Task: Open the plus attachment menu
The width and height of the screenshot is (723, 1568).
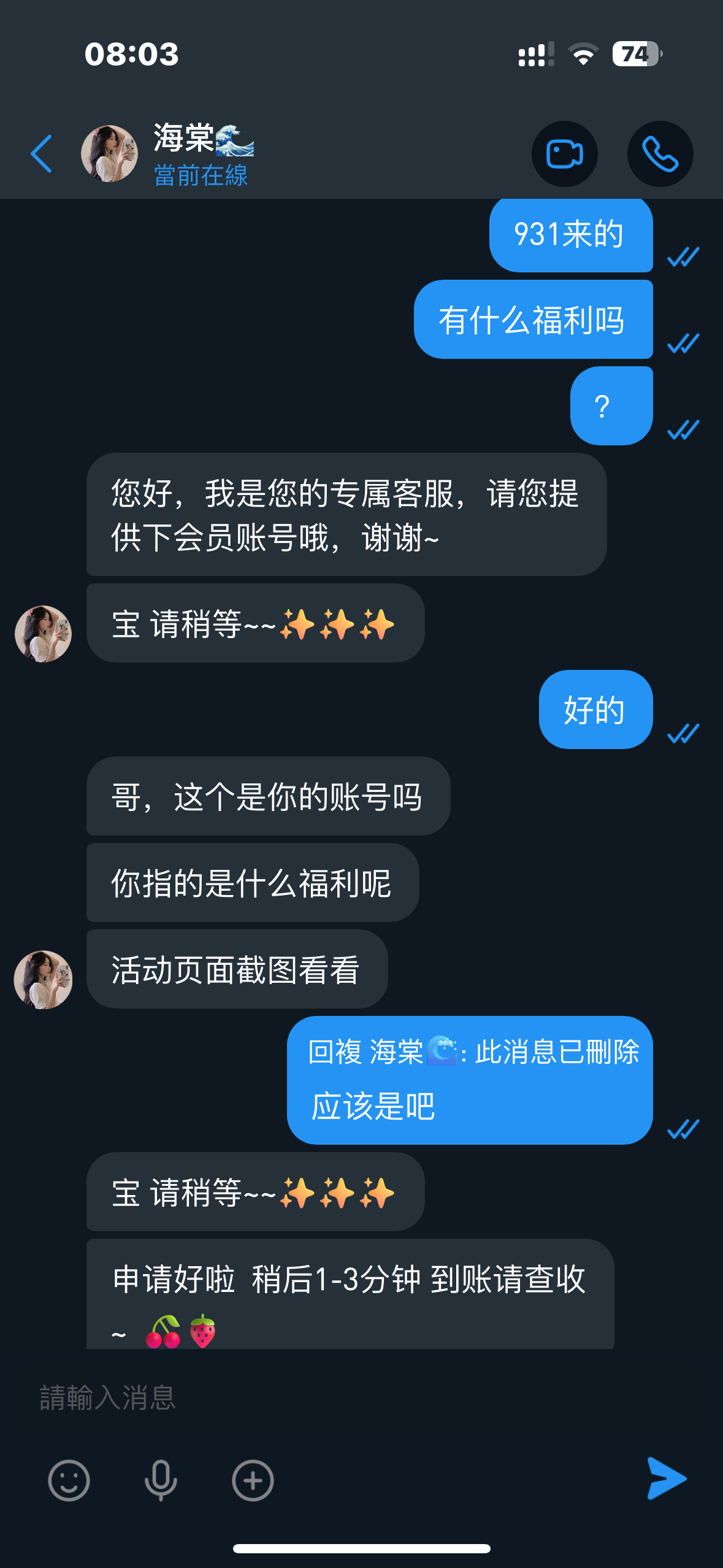Action: [253, 1480]
